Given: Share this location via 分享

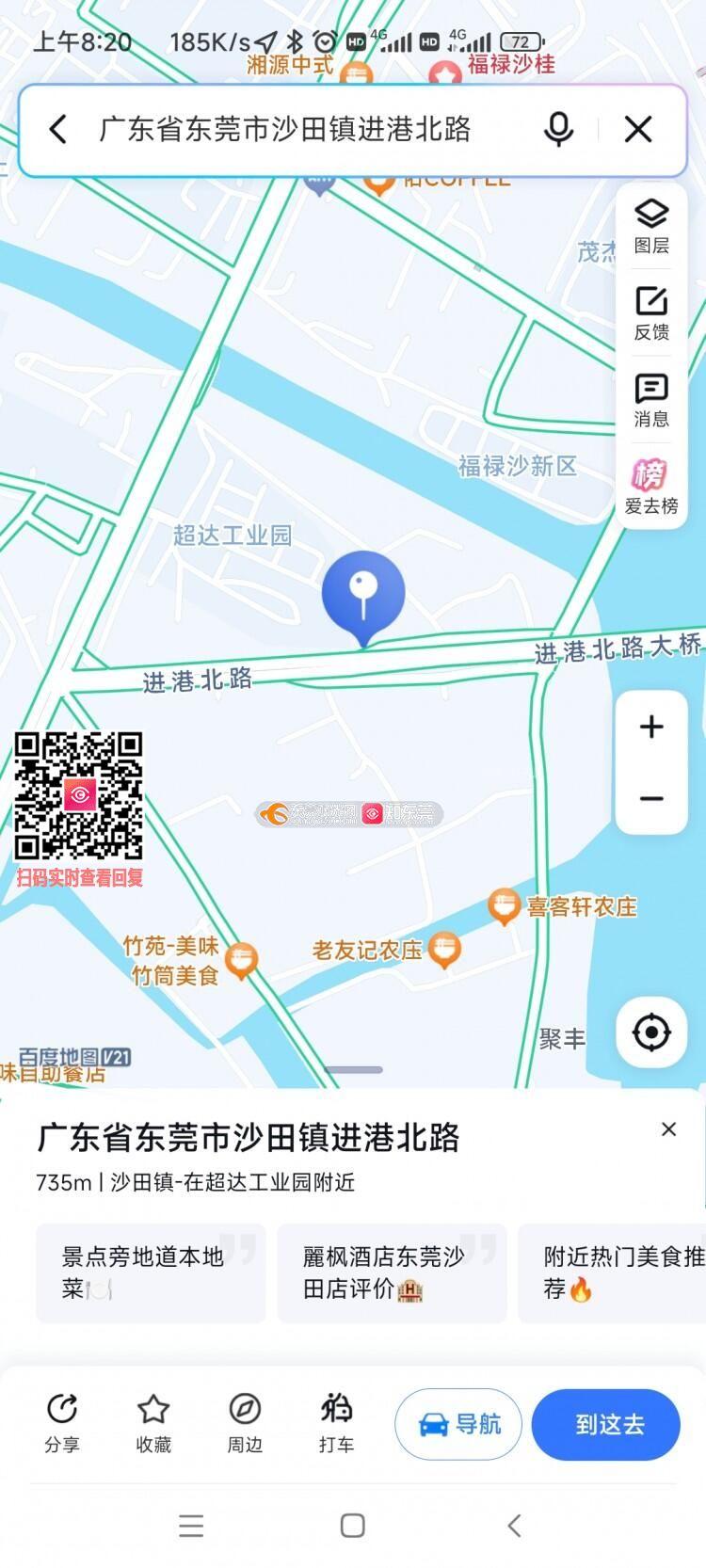Looking at the screenshot, I should pos(62,1423).
